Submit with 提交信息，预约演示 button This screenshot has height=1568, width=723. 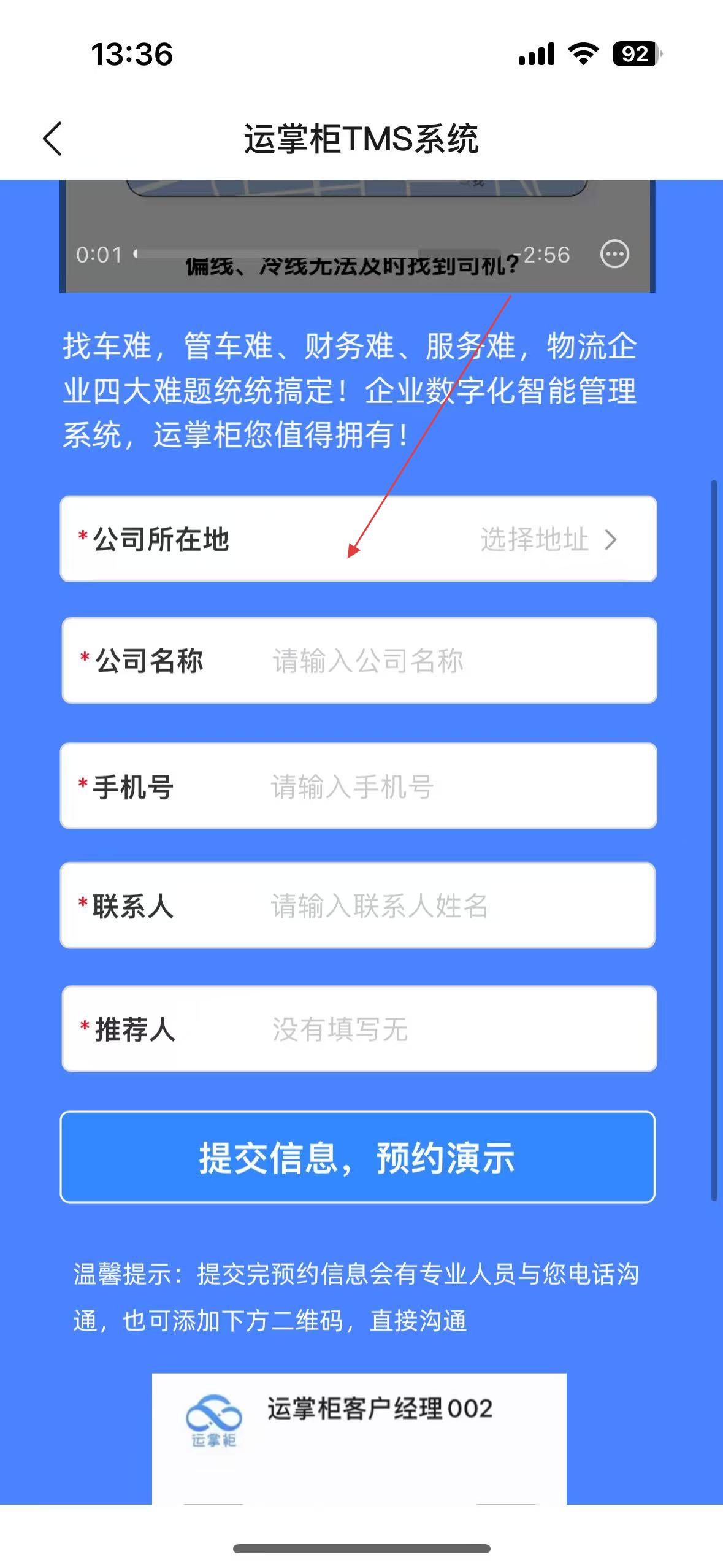358,1157
